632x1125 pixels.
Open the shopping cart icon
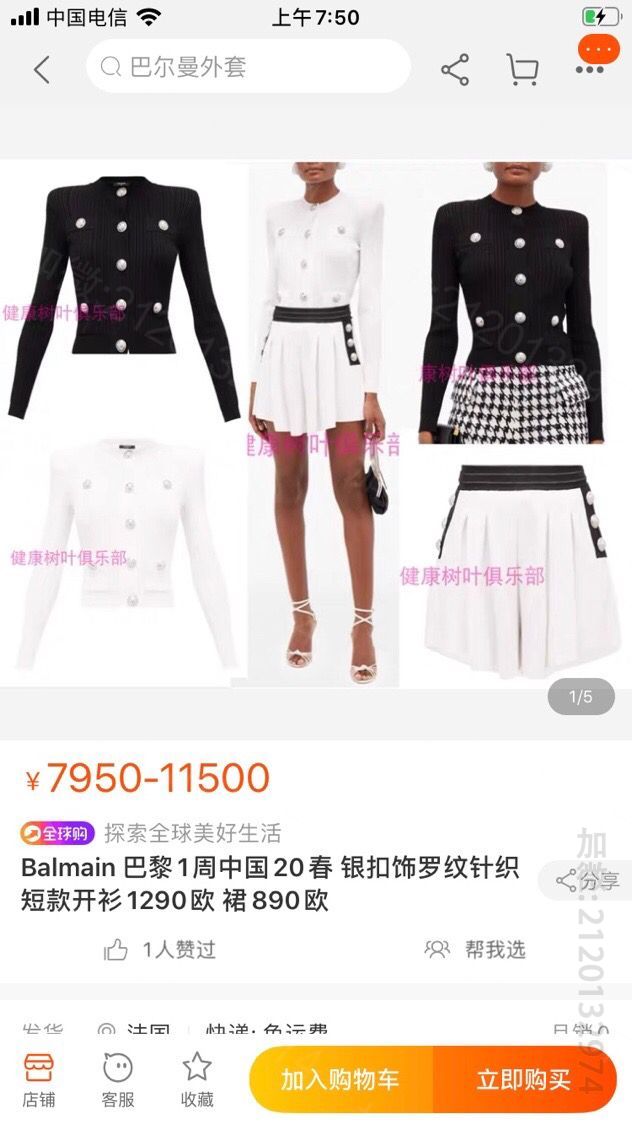coord(522,69)
